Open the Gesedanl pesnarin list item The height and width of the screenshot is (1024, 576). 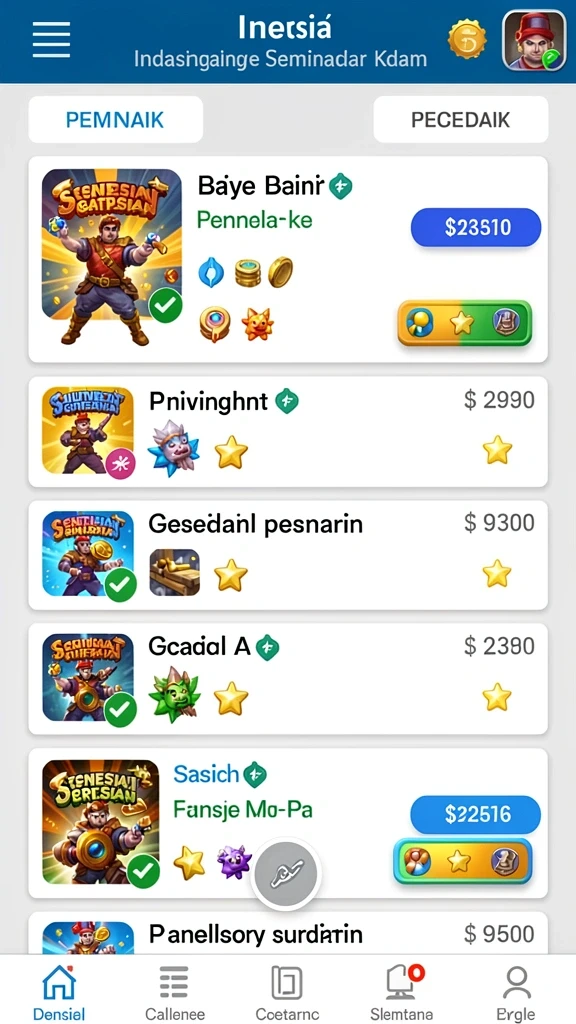pyautogui.click(x=288, y=555)
